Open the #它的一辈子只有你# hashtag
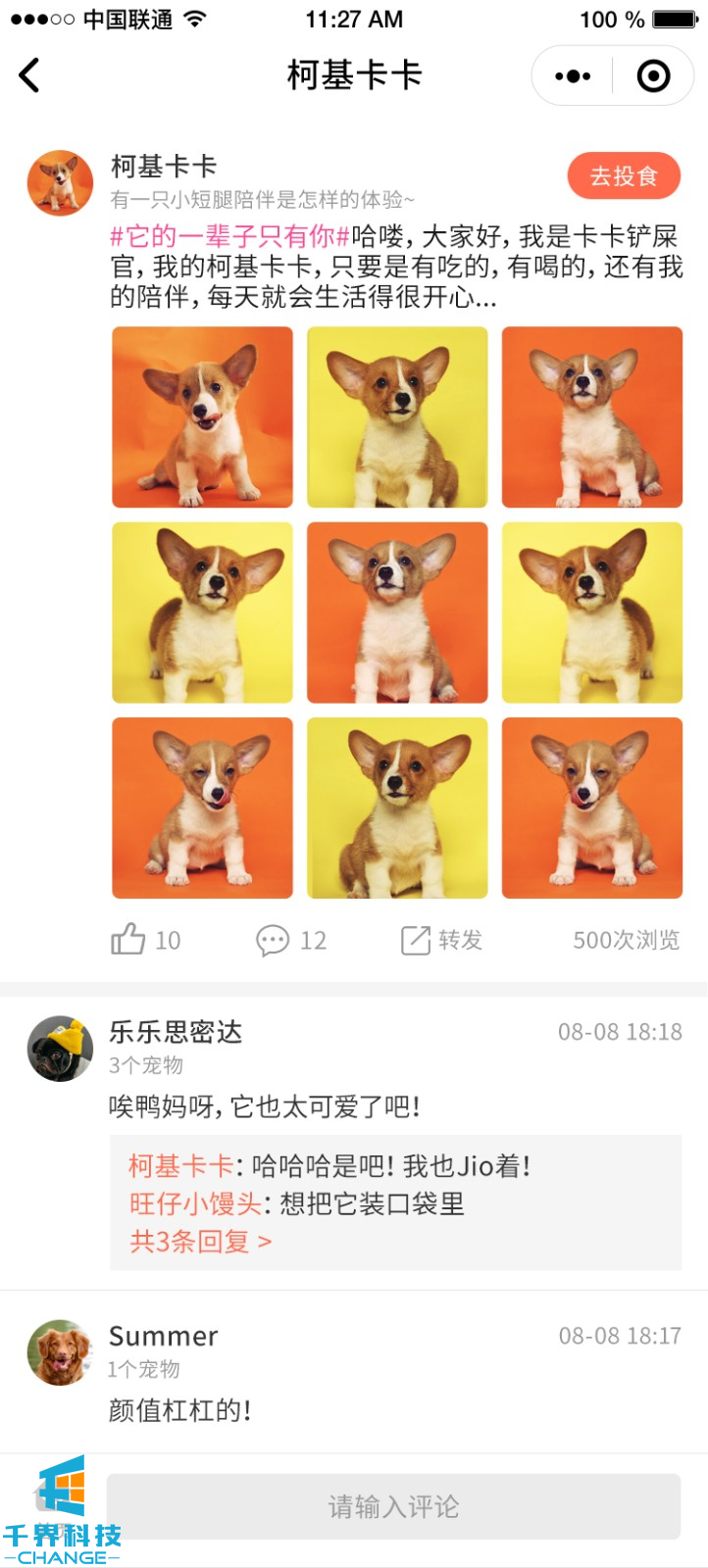The width and height of the screenshot is (708, 1568). (229, 236)
